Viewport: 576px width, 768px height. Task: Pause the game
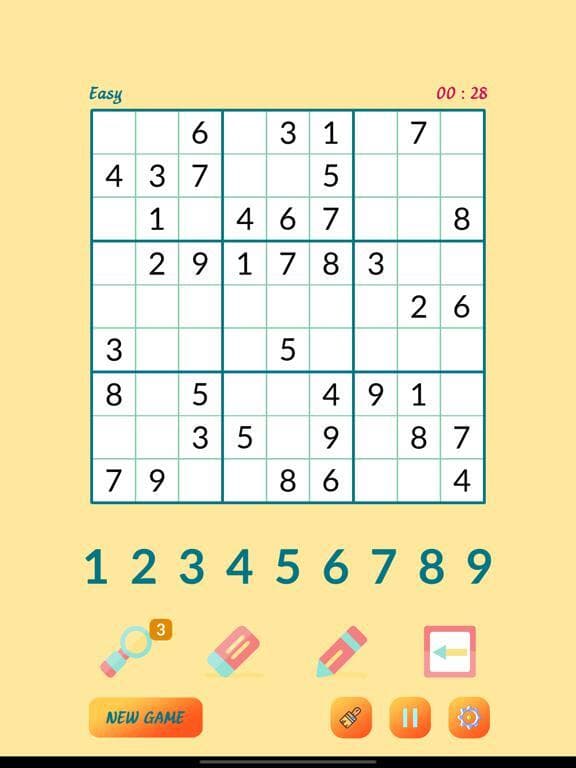[x=410, y=718]
